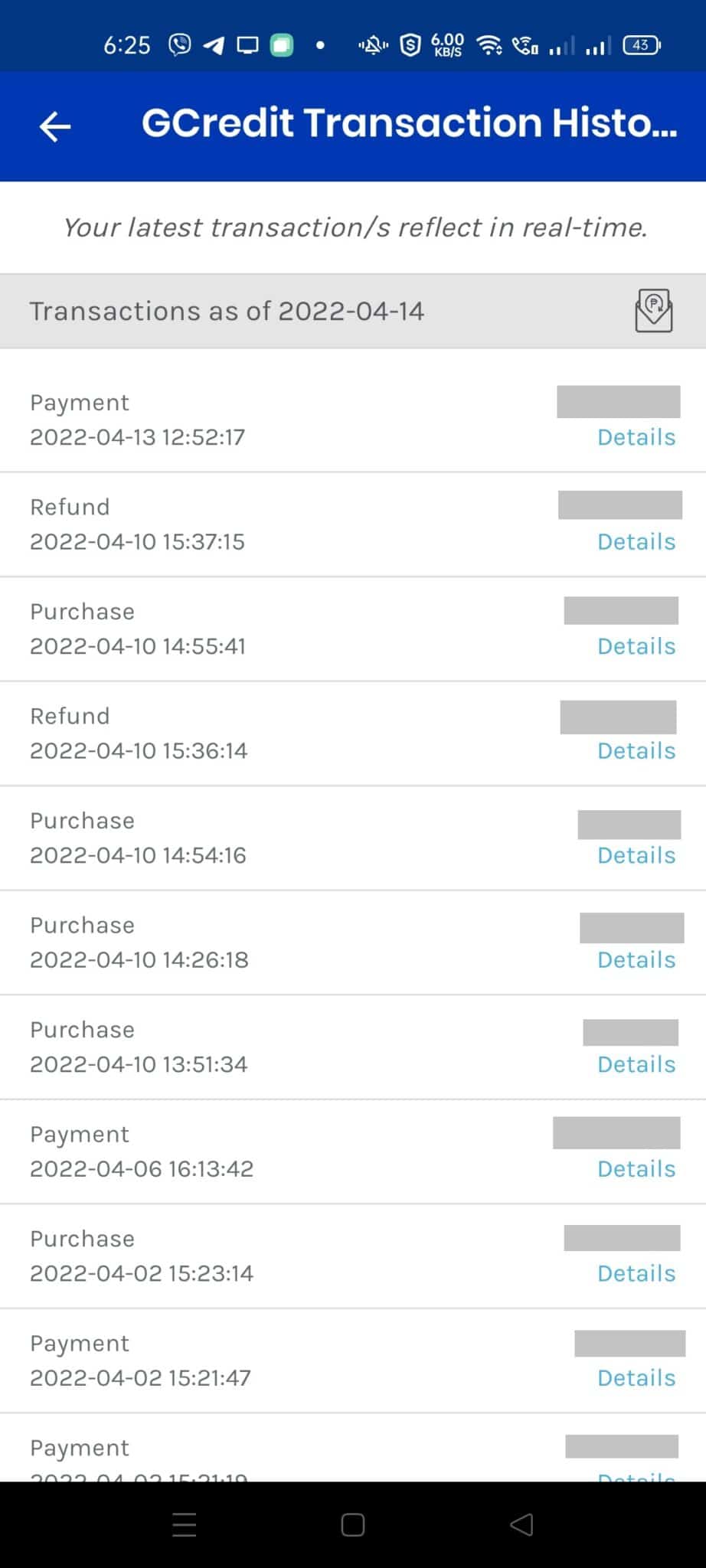Tap the hamburger menu in the navigation bar

(x=183, y=1524)
